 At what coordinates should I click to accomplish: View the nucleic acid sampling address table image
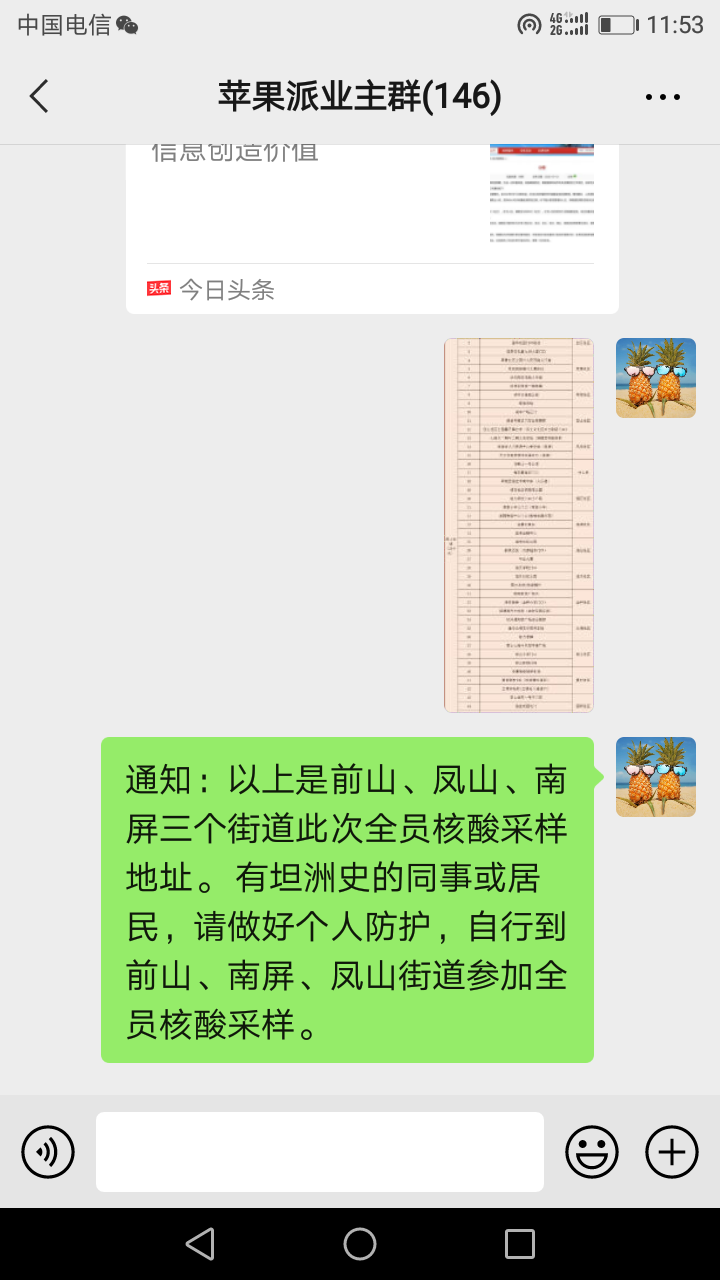tap(518, 525)
